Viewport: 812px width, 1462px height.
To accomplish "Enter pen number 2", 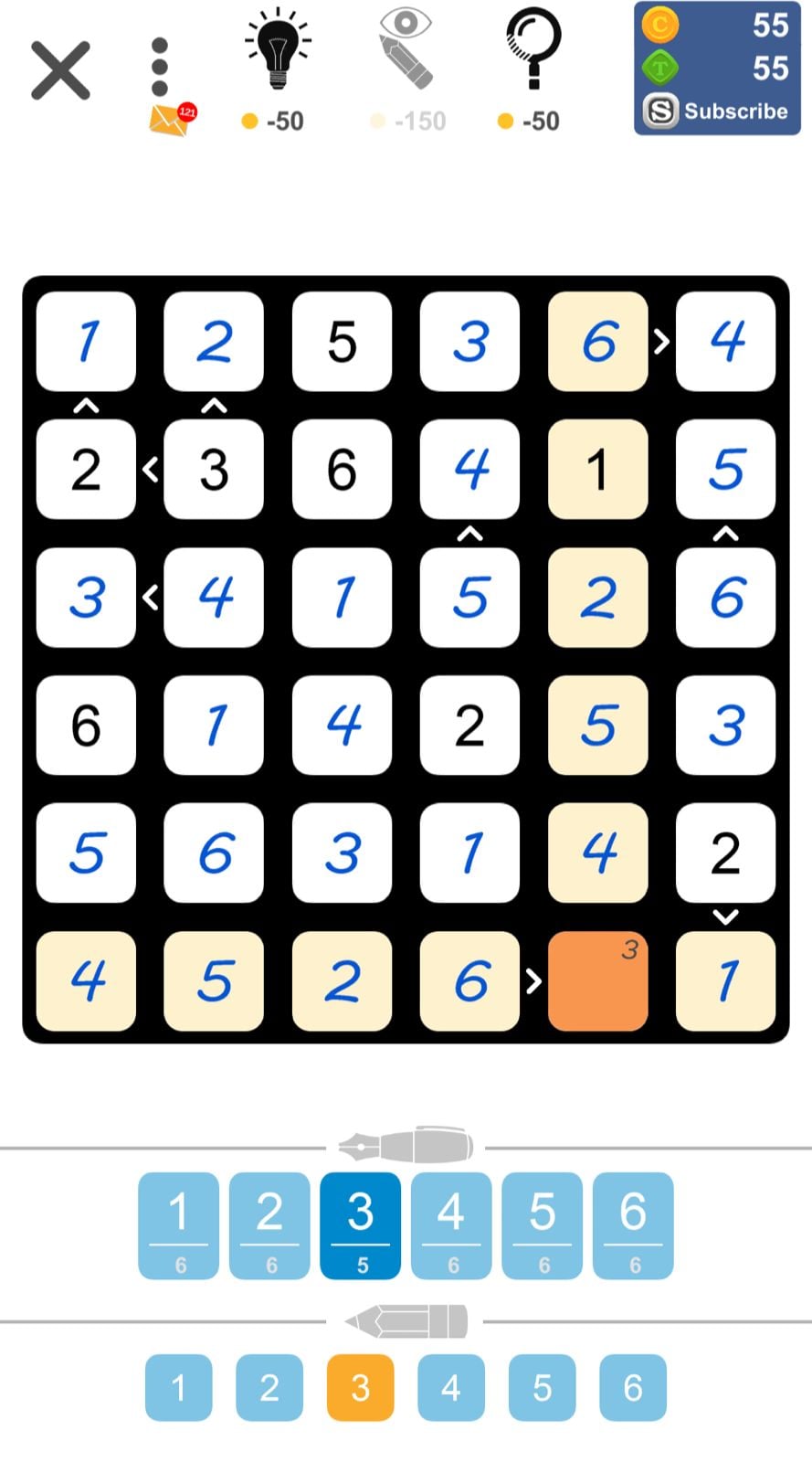I will (x=269, y=1225).
